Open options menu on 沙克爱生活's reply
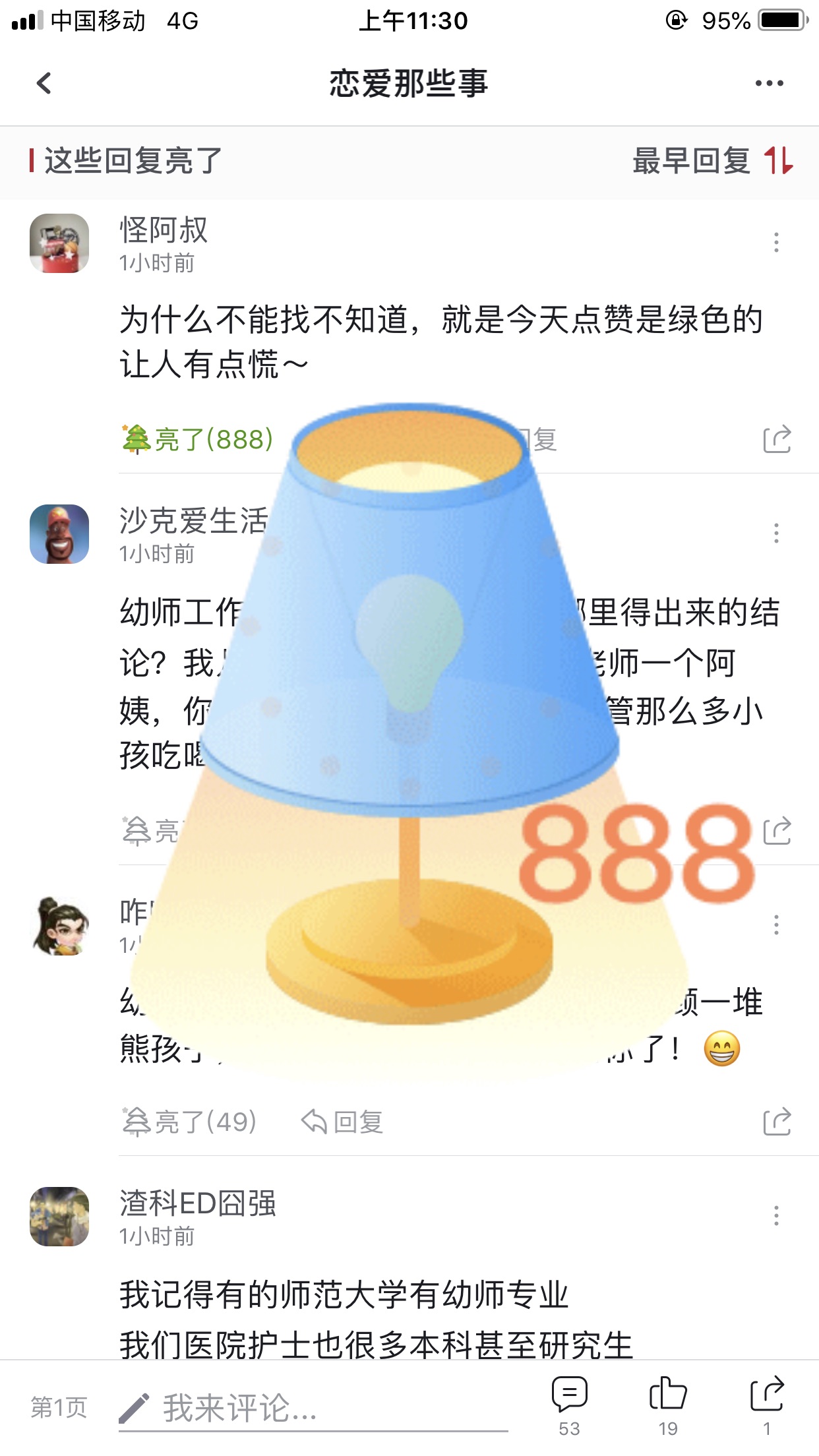The image size is (819, 1456). 776,533
